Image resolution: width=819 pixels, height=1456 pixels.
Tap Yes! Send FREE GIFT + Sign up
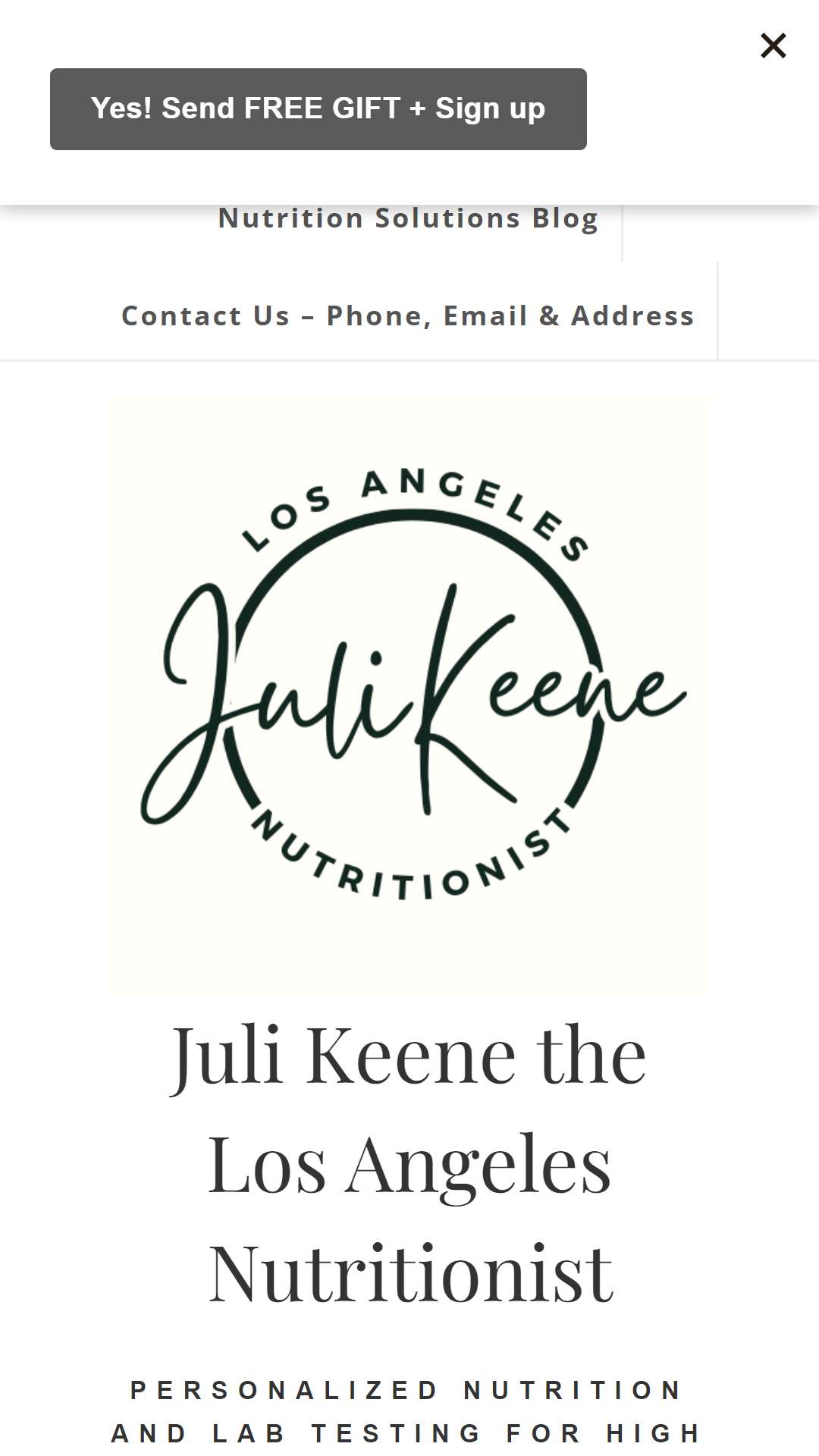[x=318, y=109]
